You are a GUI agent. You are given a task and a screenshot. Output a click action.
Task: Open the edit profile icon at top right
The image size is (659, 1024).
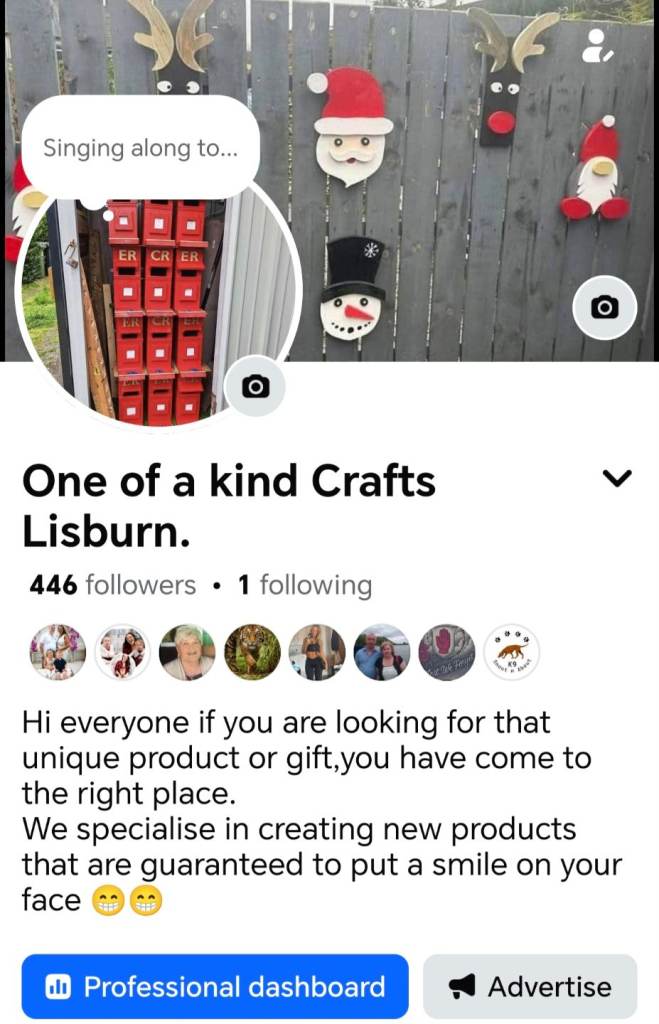[598, 46]
